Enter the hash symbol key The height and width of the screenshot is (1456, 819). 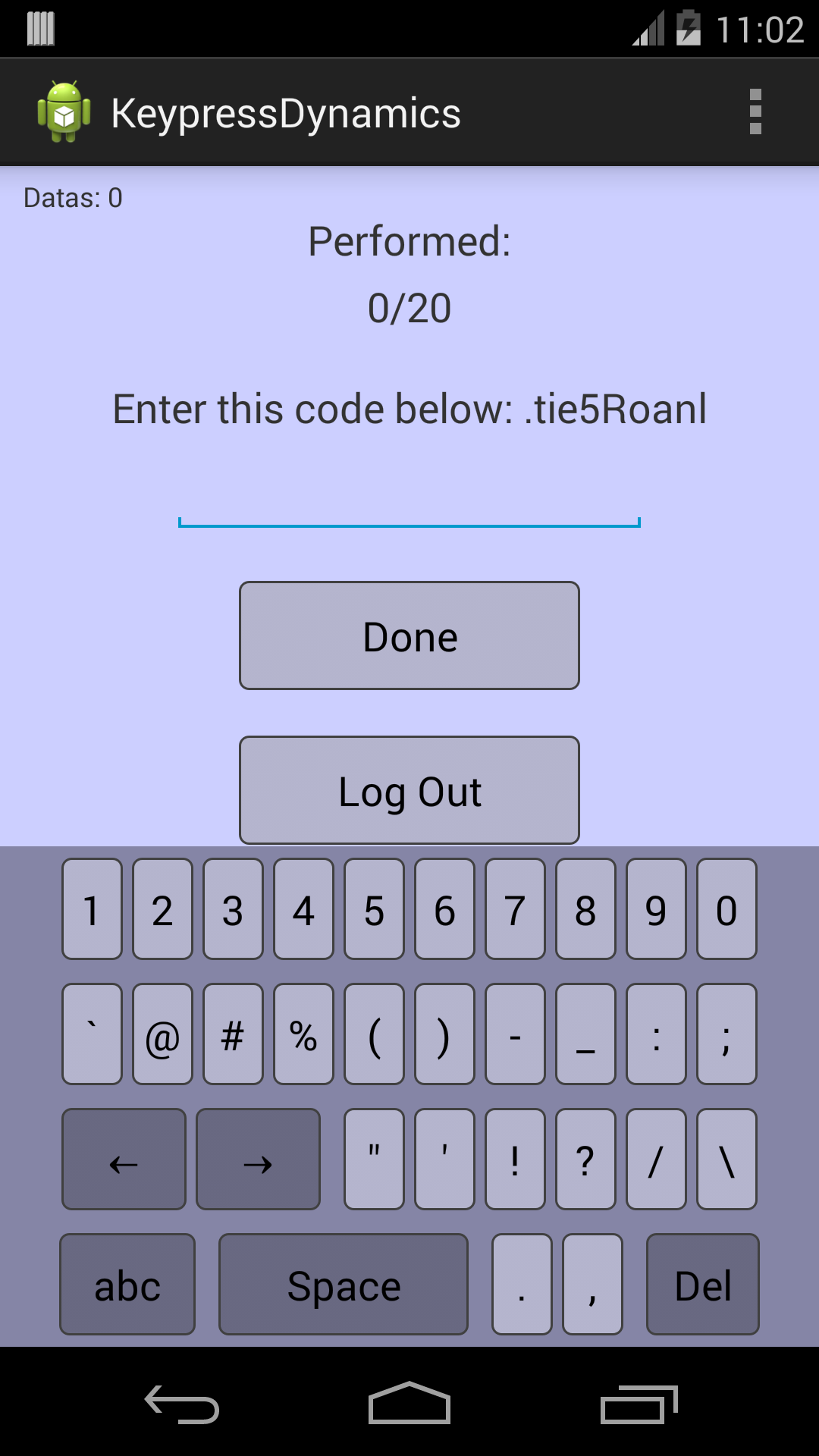pos(233,1034)
